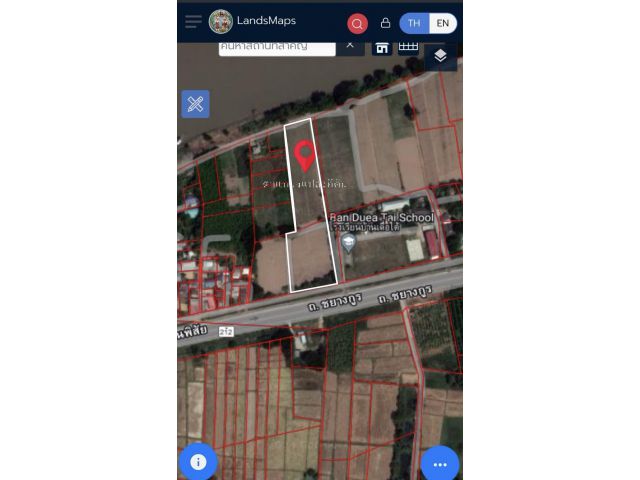This screenshot has width=640, height=480.
Task: Open the more options button
Action: click(x=440, y=464)
